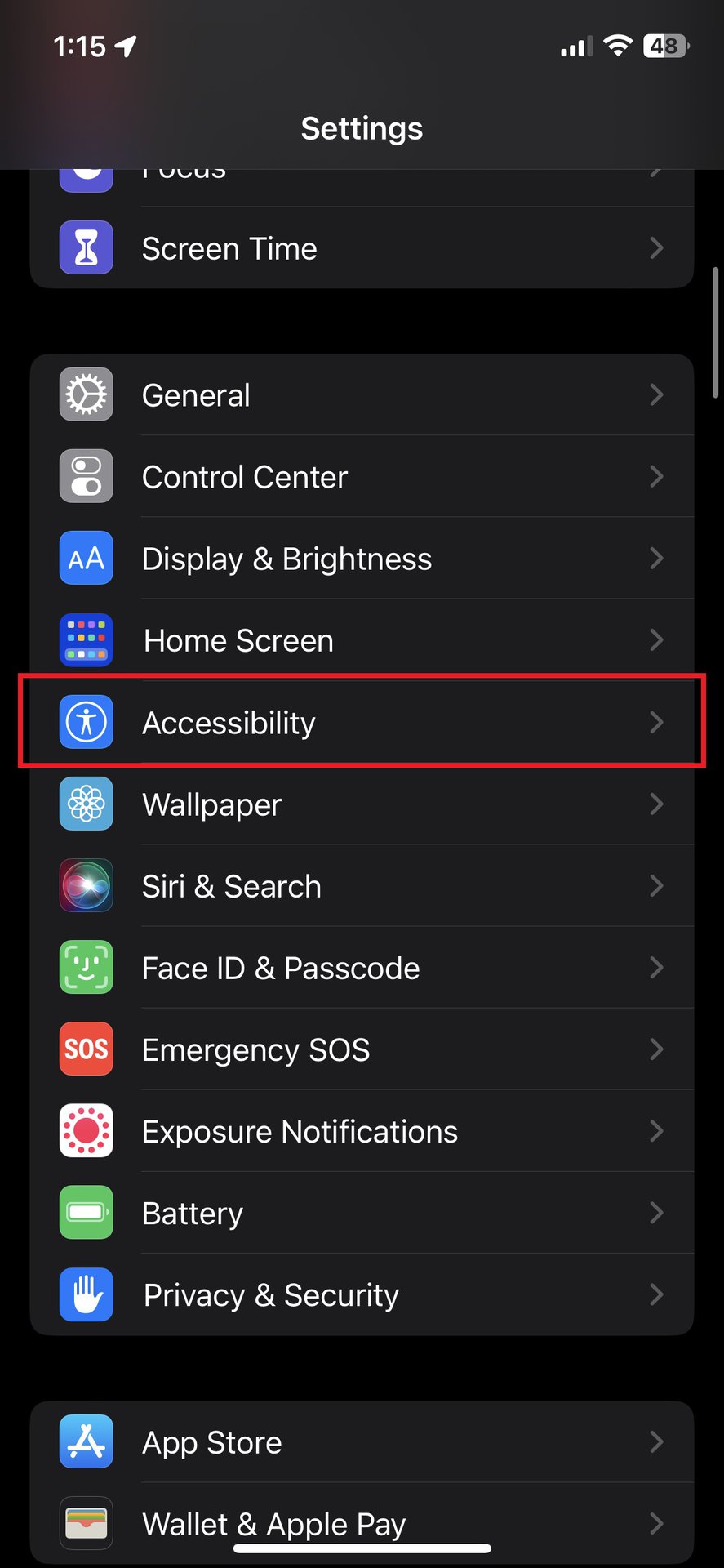Go to Face ID & Passcode

362,967
